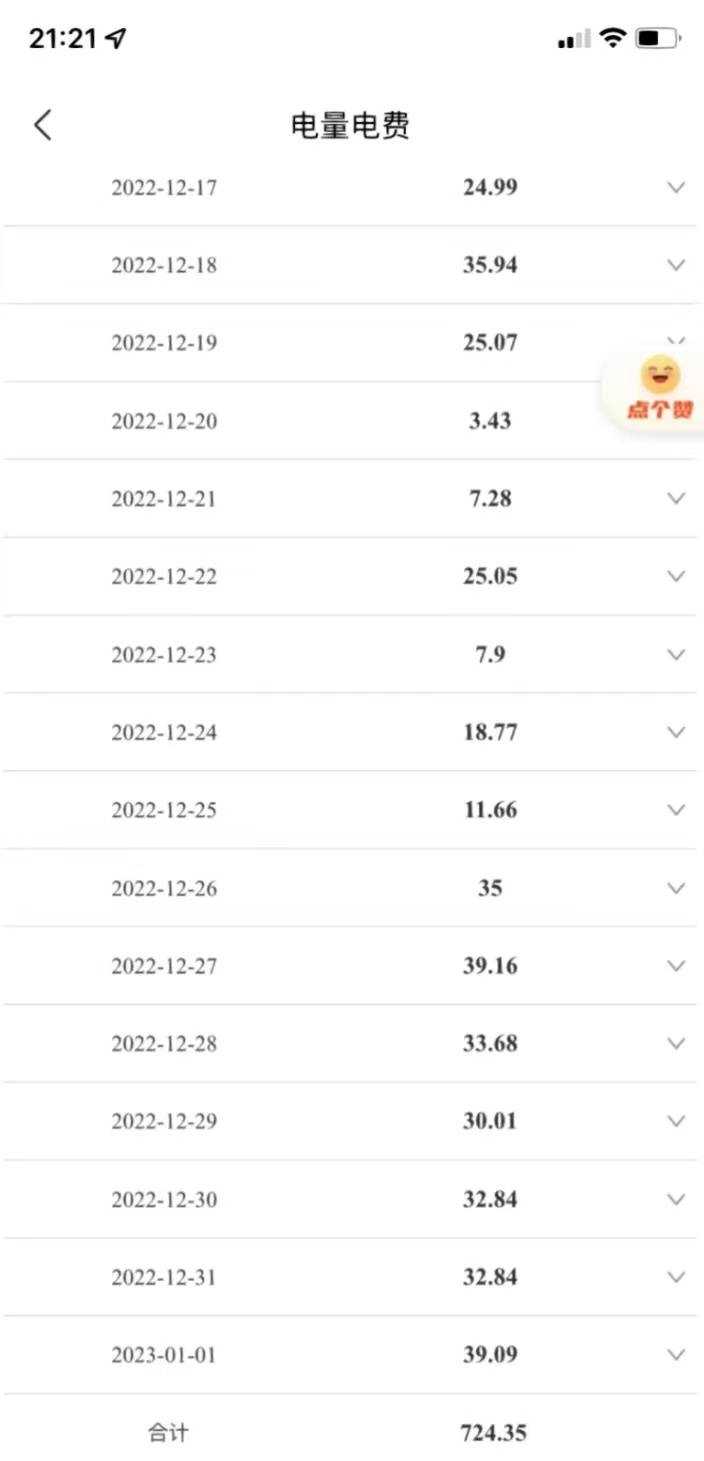This screenshot has height=1461, width=704.
Task: Tap the 点个赞 feedback button
Action: tap(659, 389)
